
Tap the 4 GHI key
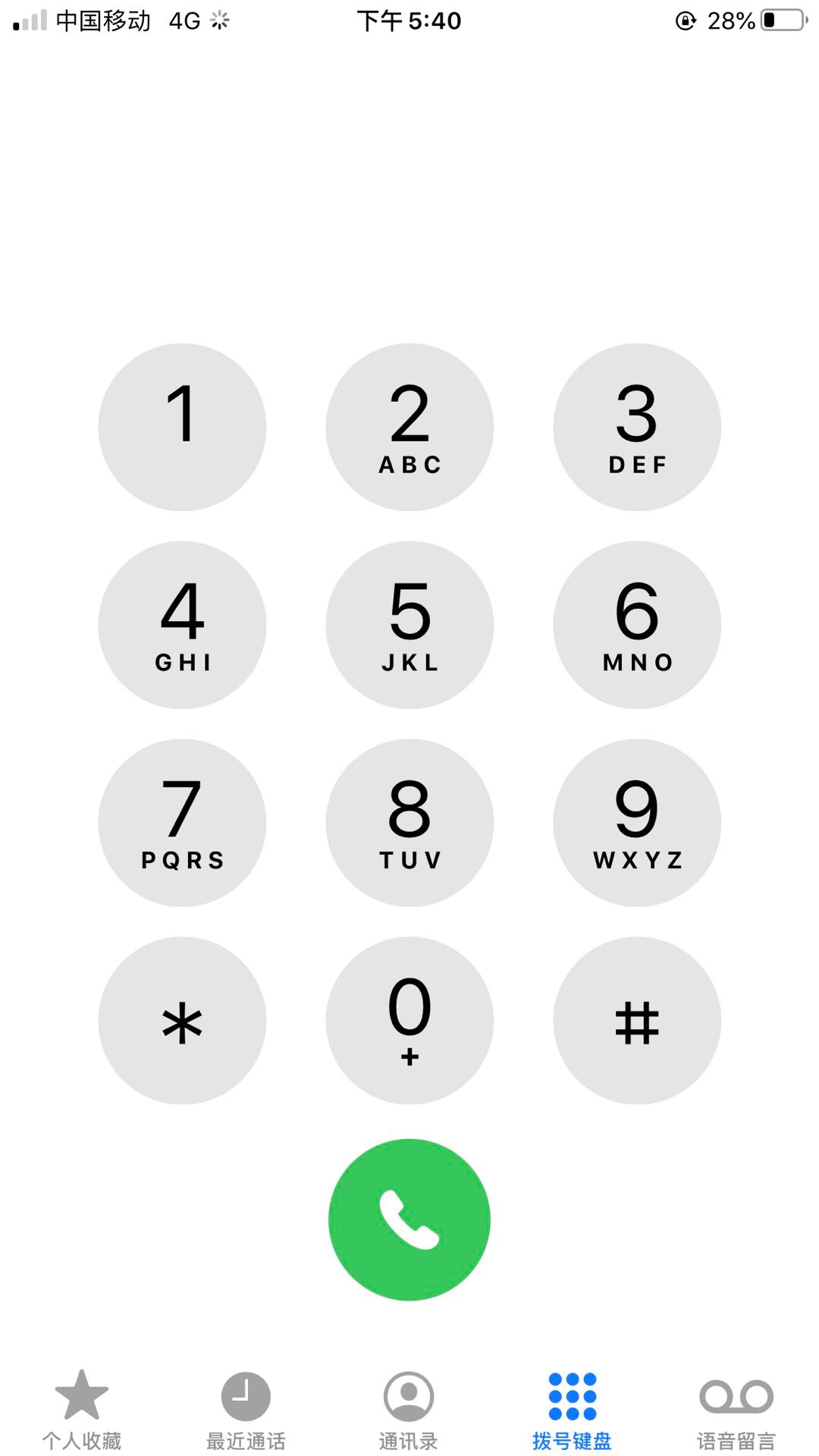pyautogui.click(x=182, y=625)
